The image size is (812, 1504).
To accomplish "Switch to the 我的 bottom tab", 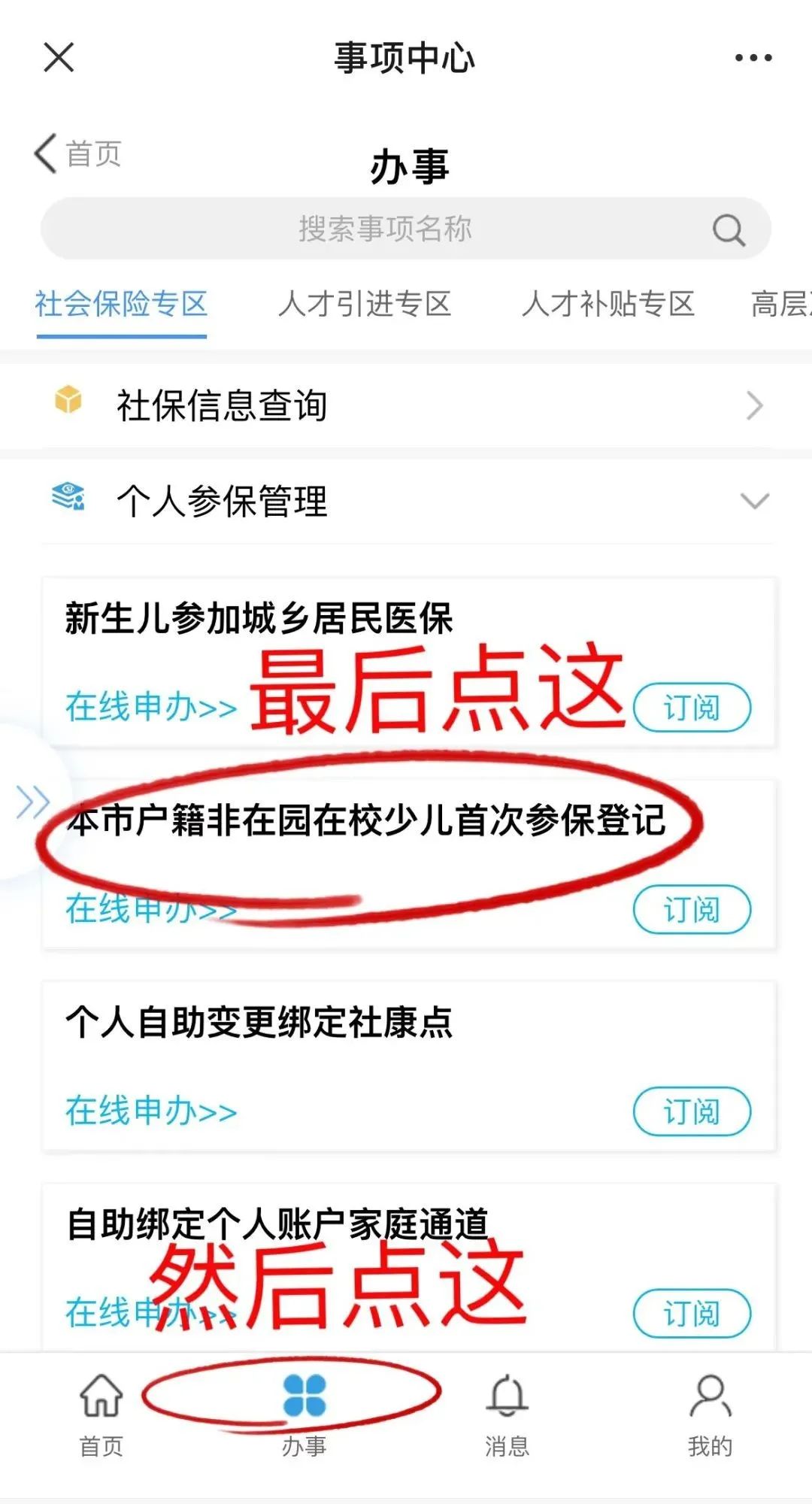I will pos(710,1414).
